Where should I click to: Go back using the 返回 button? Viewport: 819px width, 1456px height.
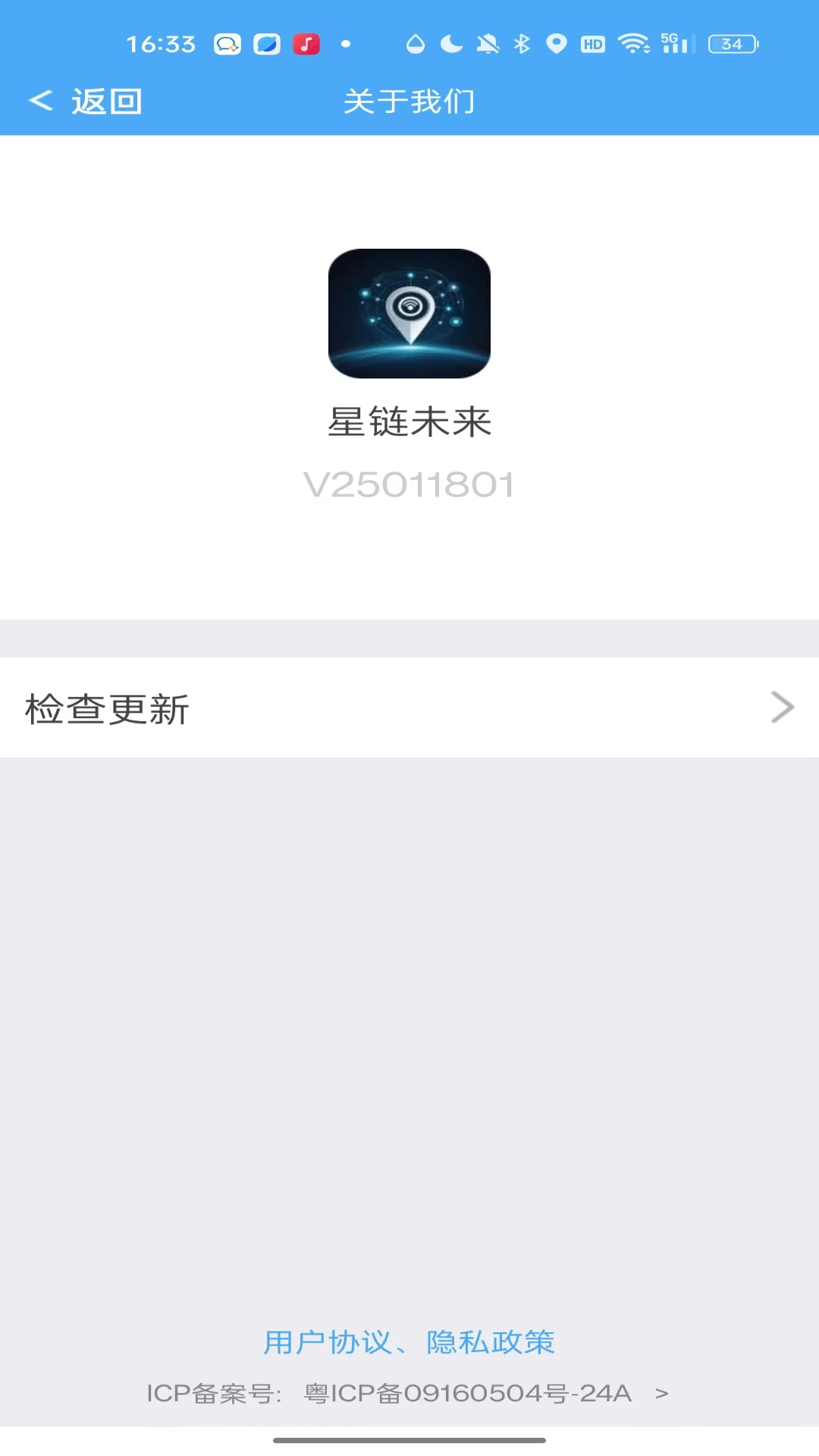[85, 102]
